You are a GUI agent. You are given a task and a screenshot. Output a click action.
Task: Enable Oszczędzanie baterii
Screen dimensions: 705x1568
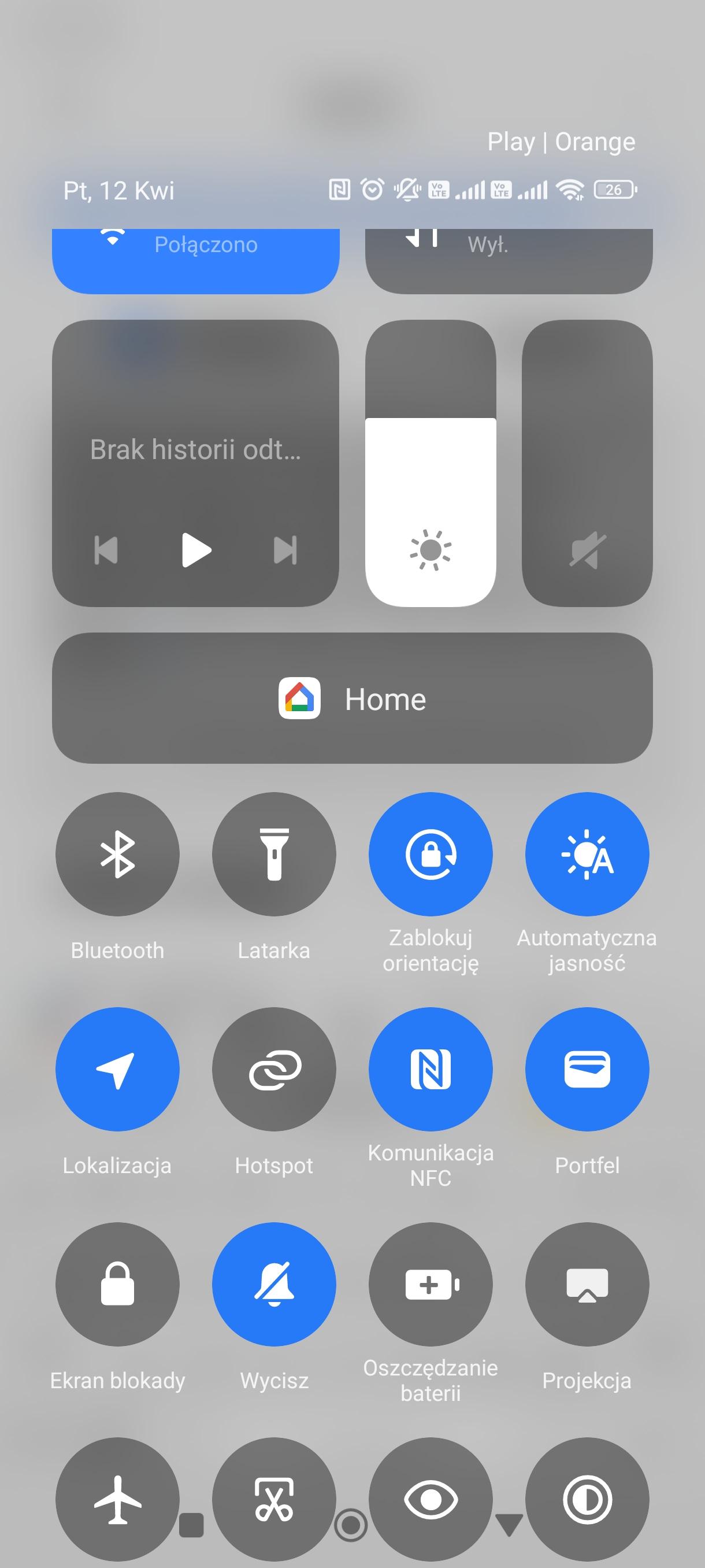(x=431, y=1284)
